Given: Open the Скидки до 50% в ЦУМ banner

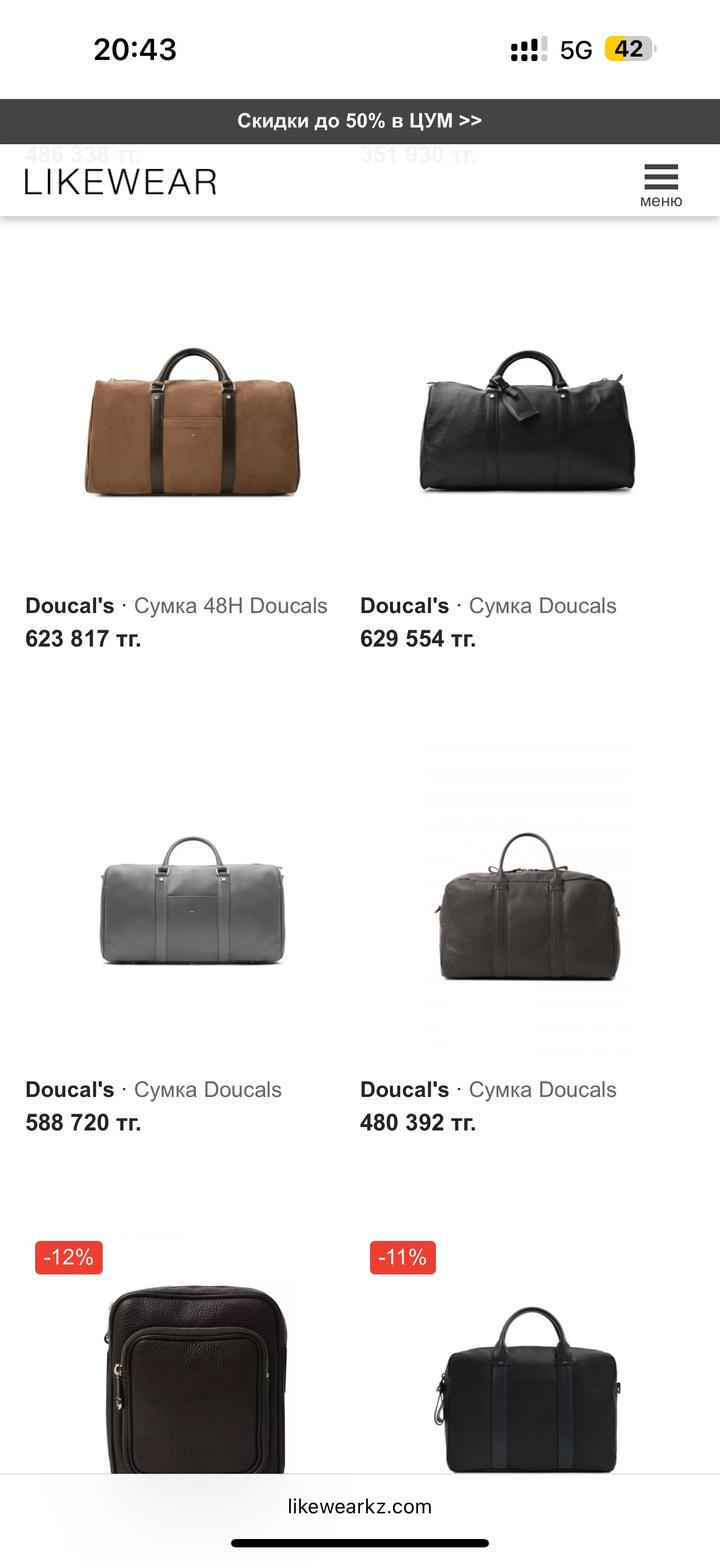Looking at the screenshot, I should tap(360, 121).
